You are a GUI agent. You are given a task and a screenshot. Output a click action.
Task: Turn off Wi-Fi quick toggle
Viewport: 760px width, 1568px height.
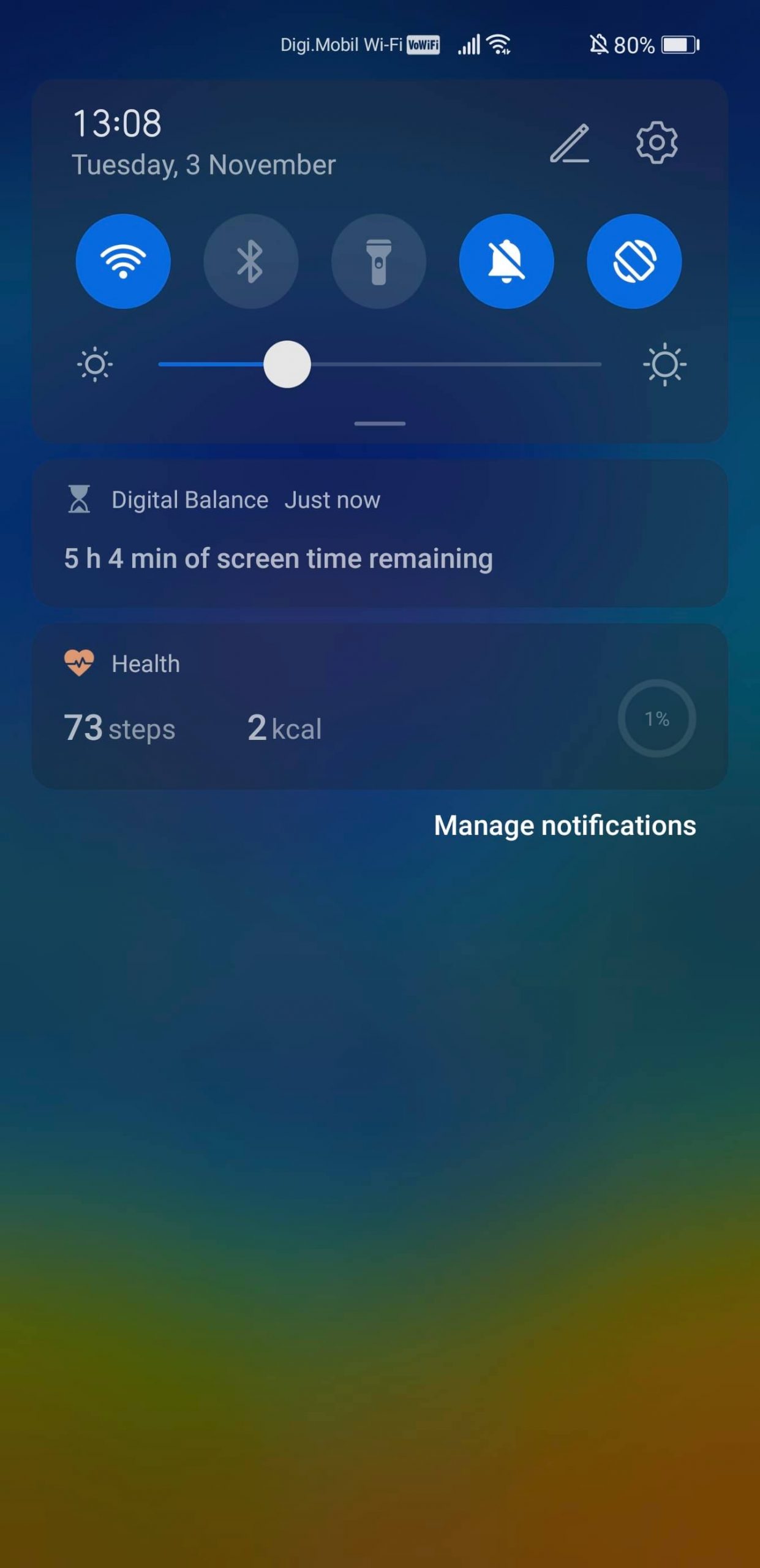click(123, 261)
